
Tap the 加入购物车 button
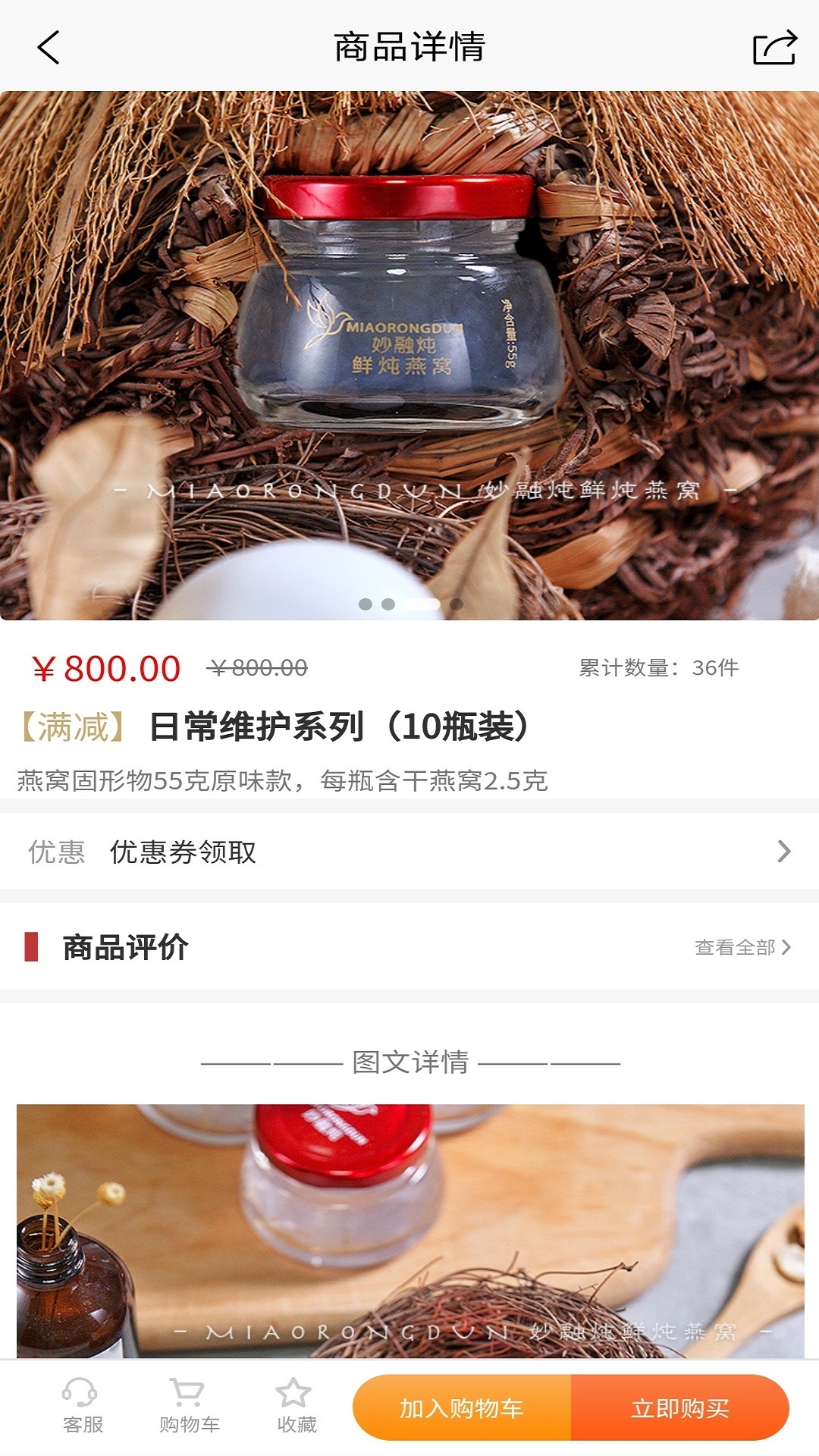pos(458,1406)
